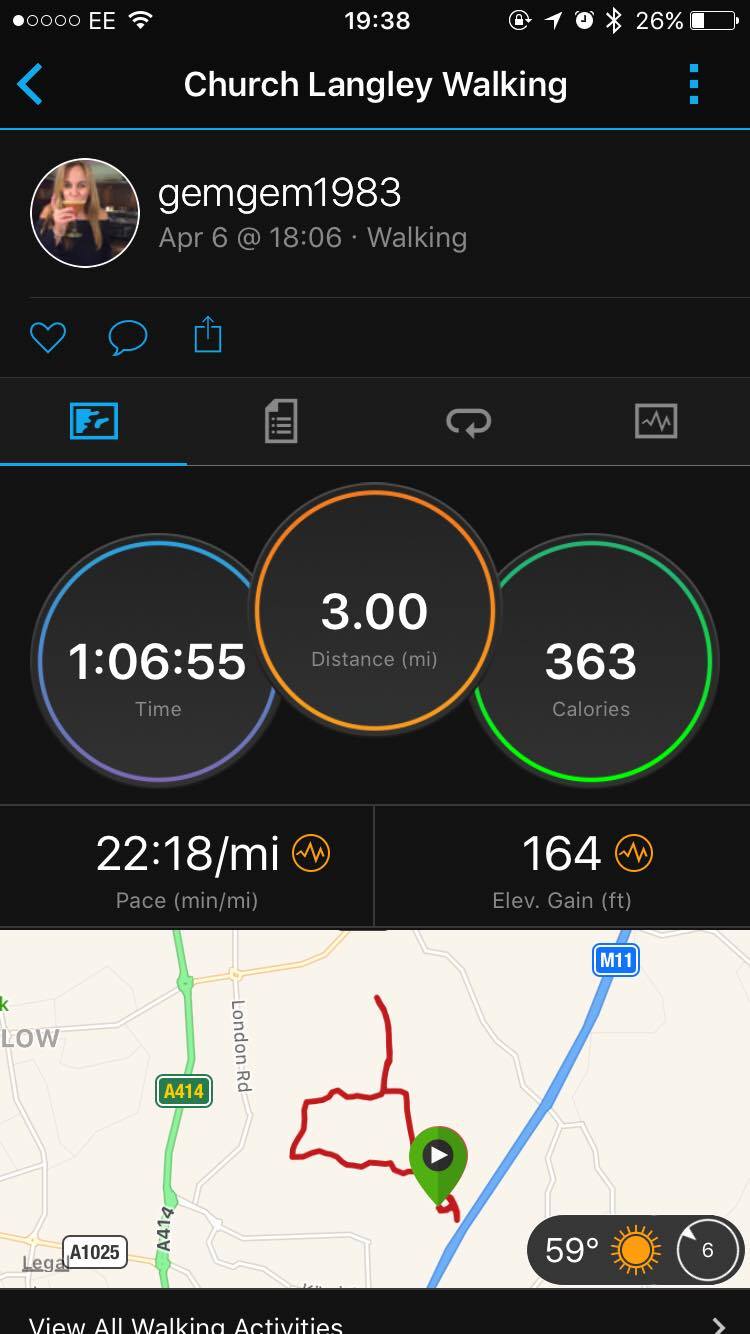Go back using the top-left arrow

pos(30,85)
